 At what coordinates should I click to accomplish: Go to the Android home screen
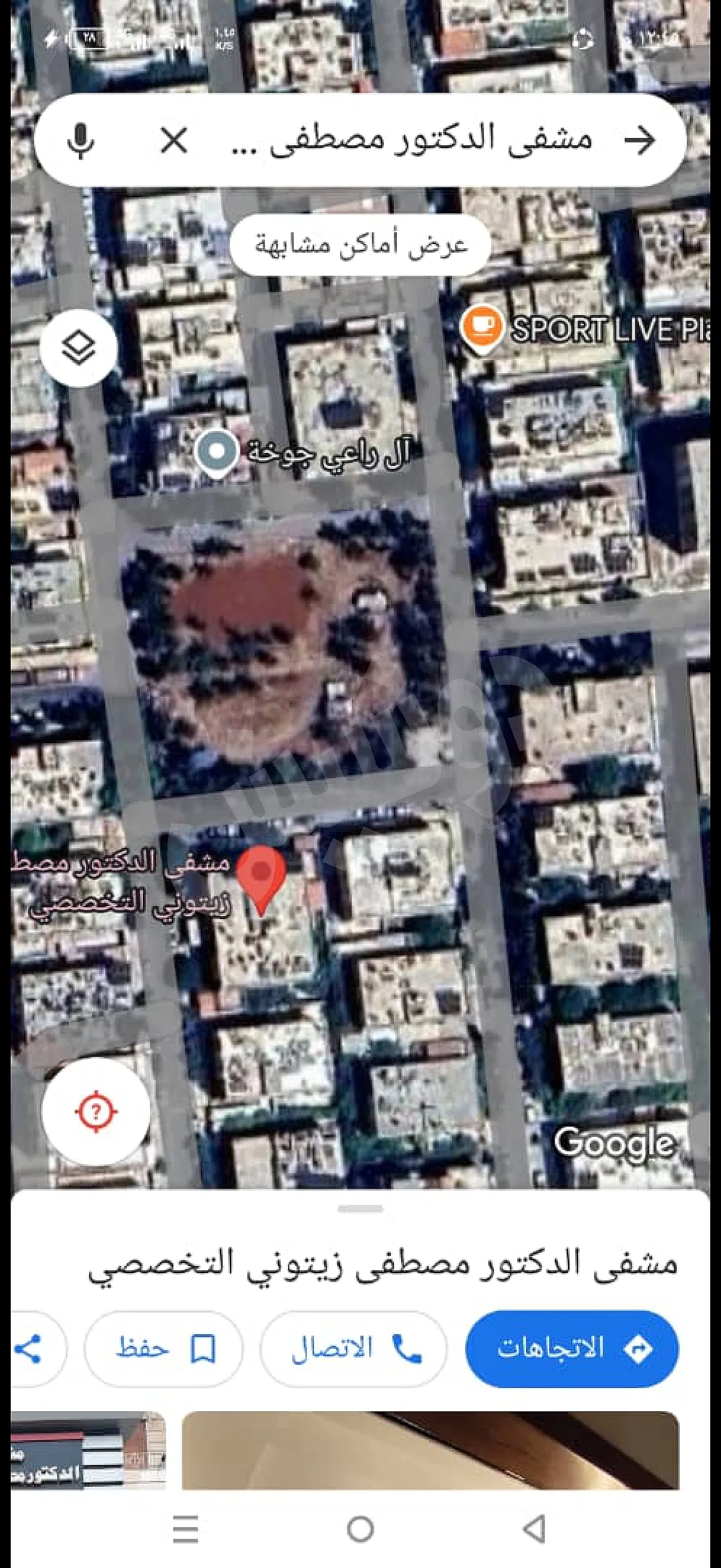[x=360, y=1529]
